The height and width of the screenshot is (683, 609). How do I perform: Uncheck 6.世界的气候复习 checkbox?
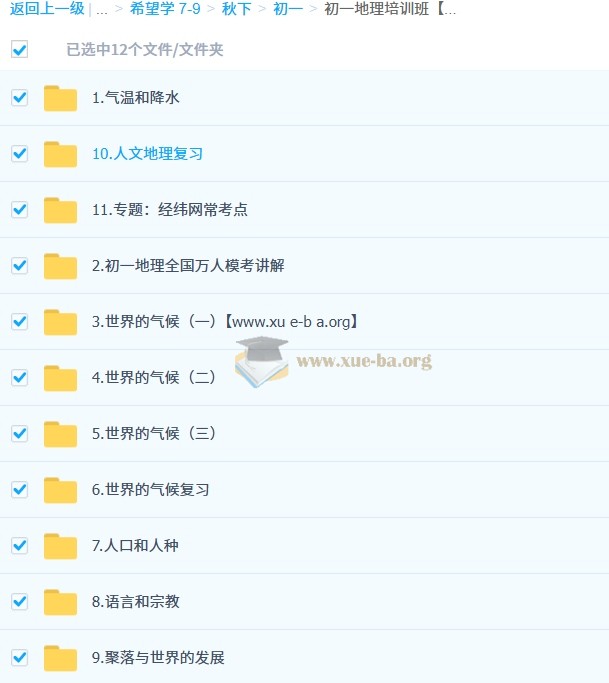19,490
